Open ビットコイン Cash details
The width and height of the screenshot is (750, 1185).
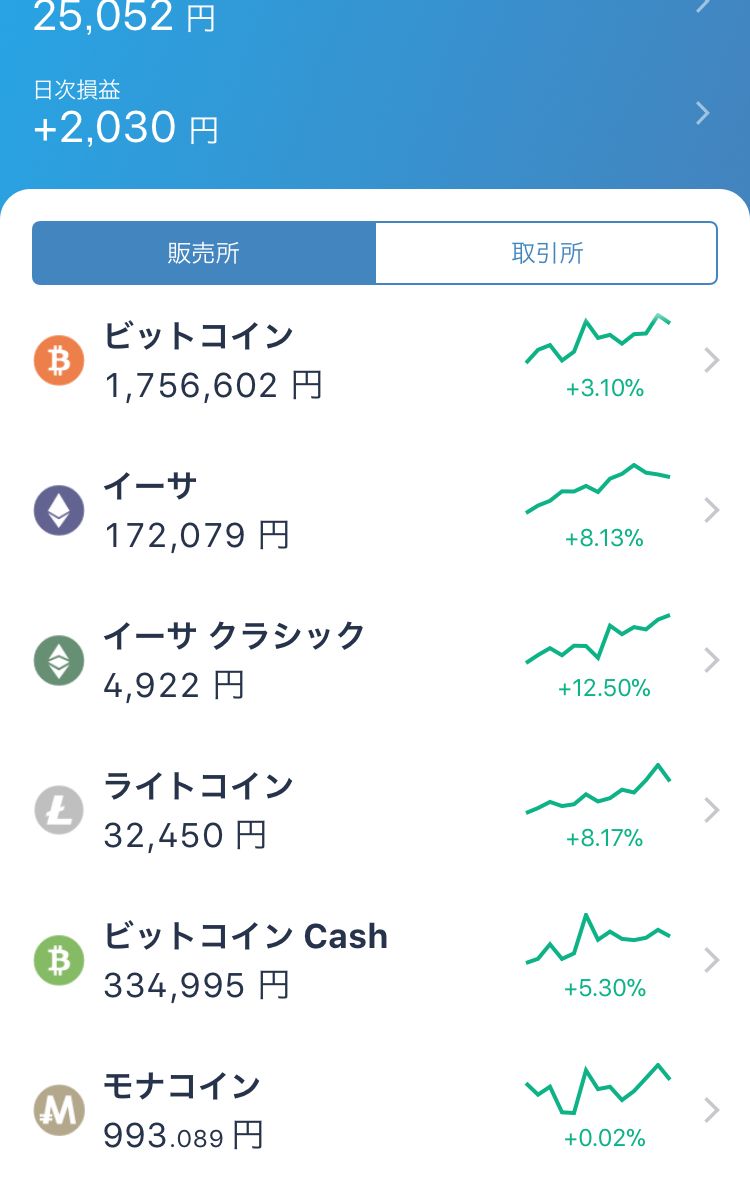click(375, 960)
